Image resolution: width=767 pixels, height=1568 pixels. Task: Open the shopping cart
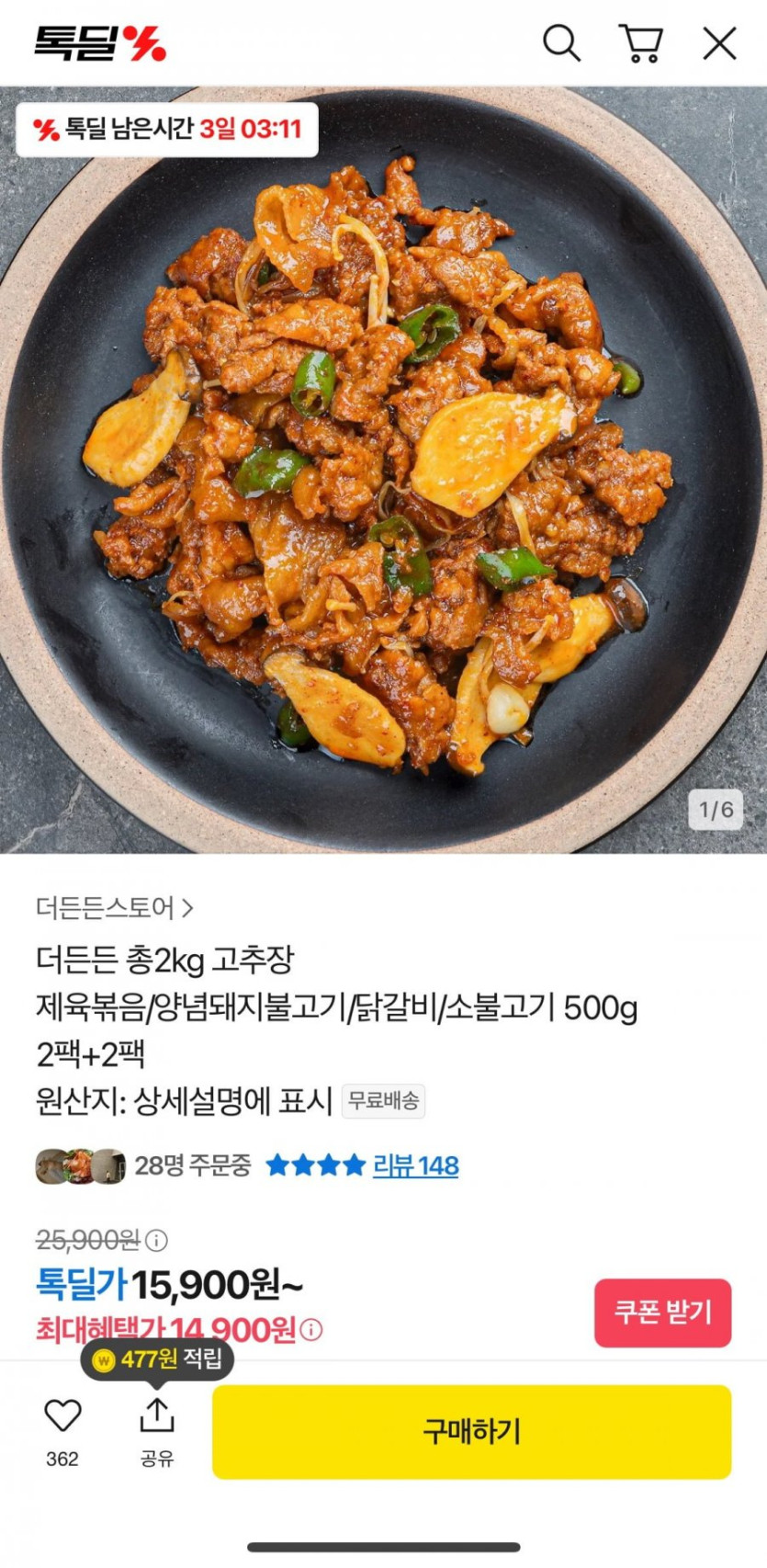[641, 43]
